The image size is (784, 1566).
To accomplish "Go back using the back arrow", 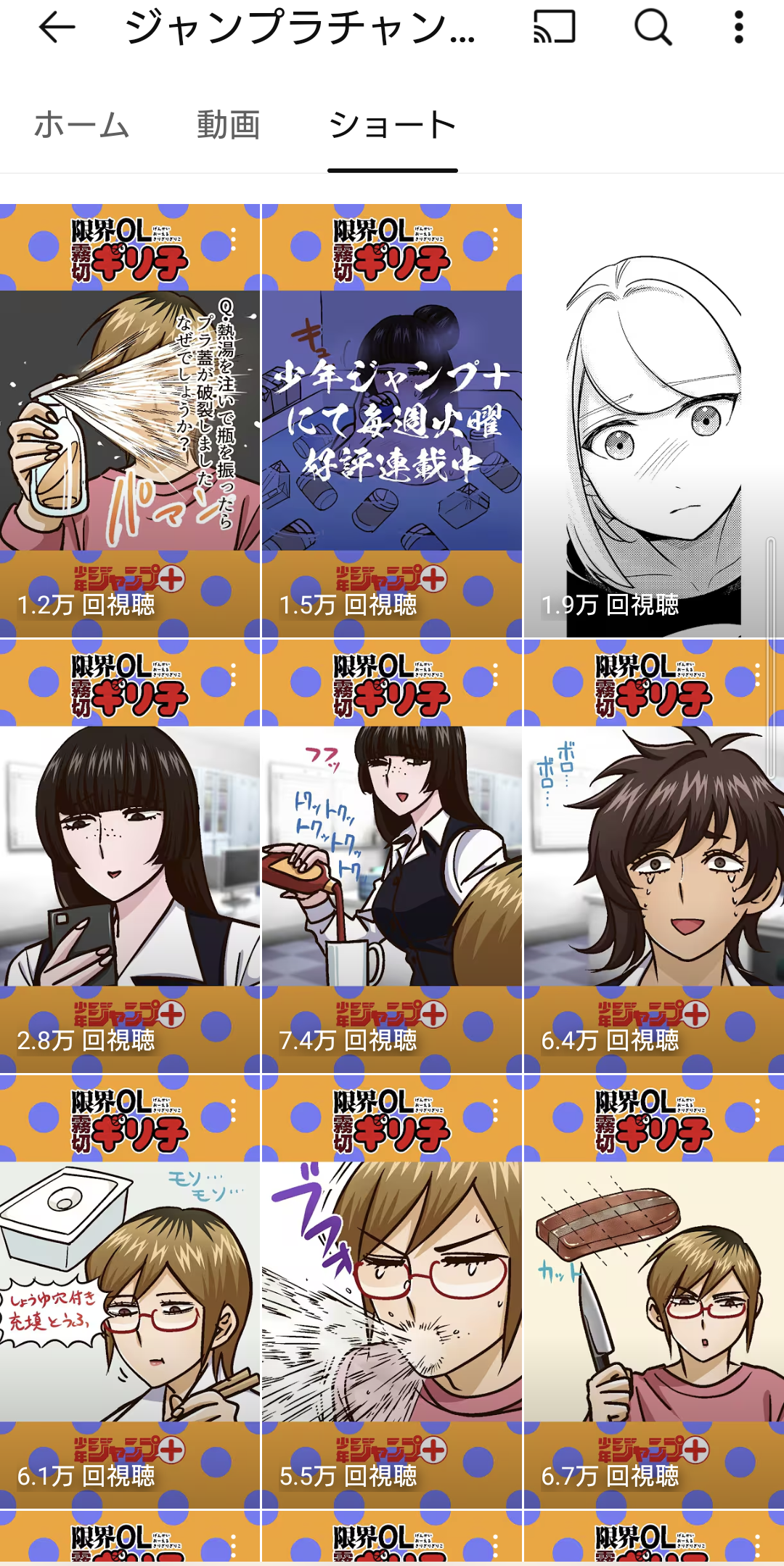I will (x=57, y=28).
